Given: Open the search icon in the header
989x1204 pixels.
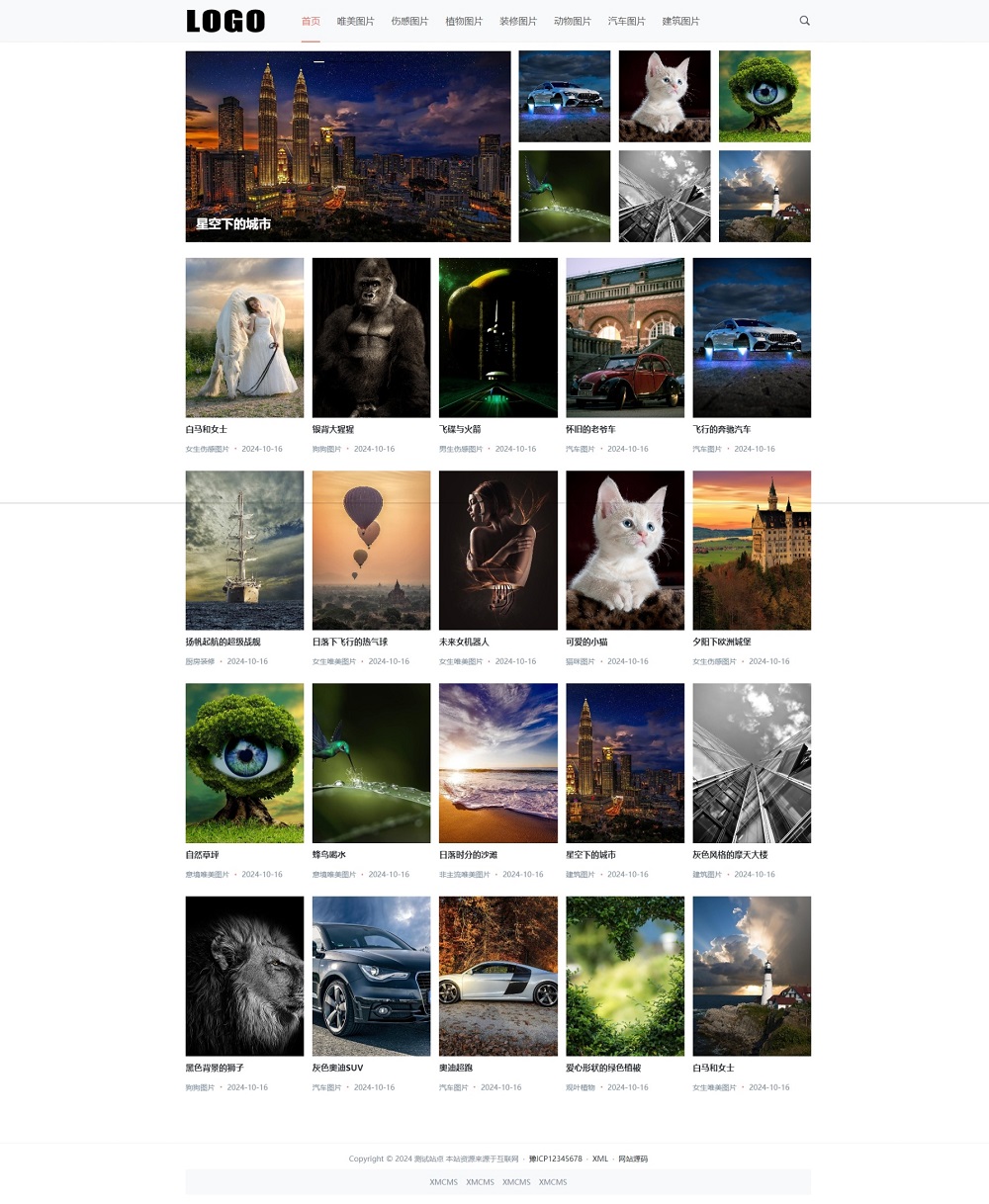Looking at the screenshot, I should pyautogui.click(x=804, y=21).
